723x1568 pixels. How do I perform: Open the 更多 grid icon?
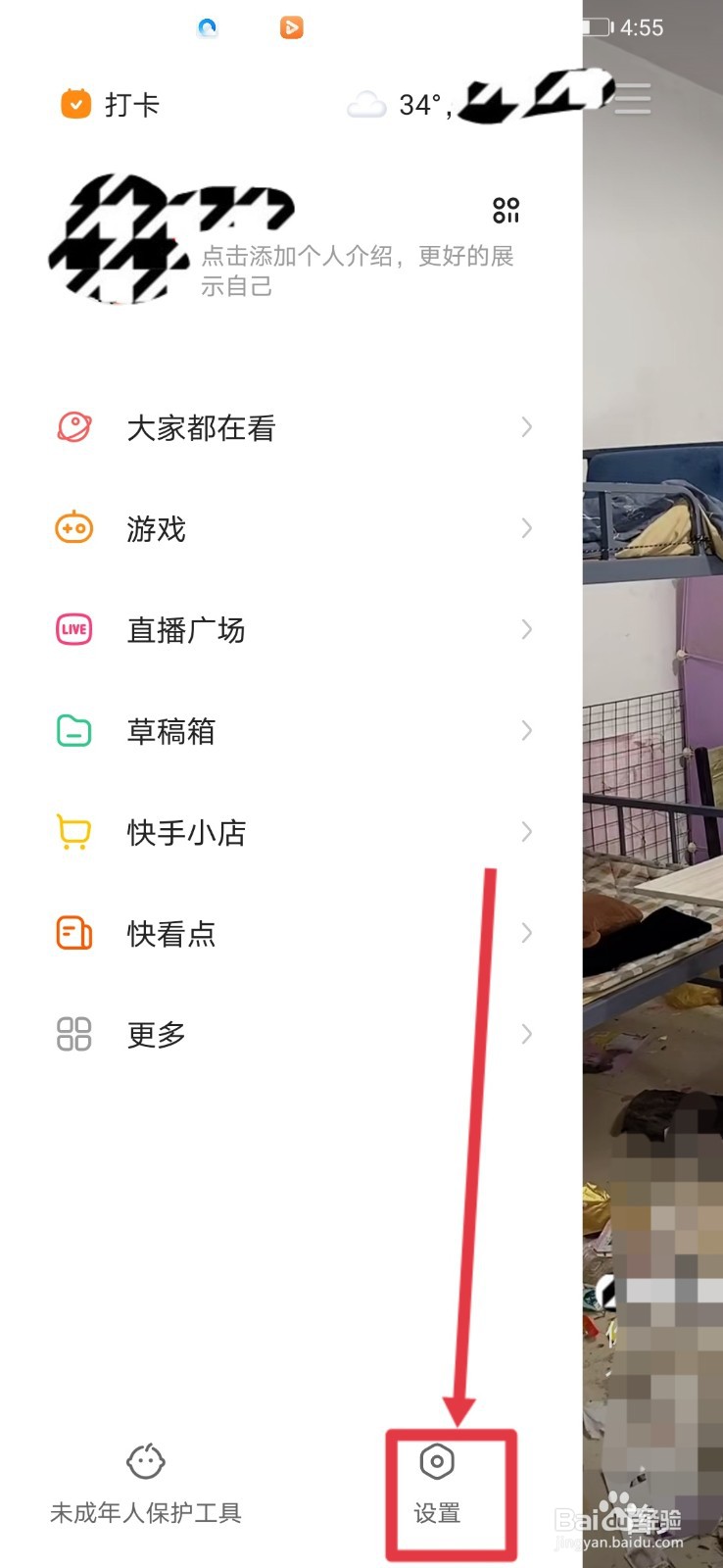coord(73,1033)
